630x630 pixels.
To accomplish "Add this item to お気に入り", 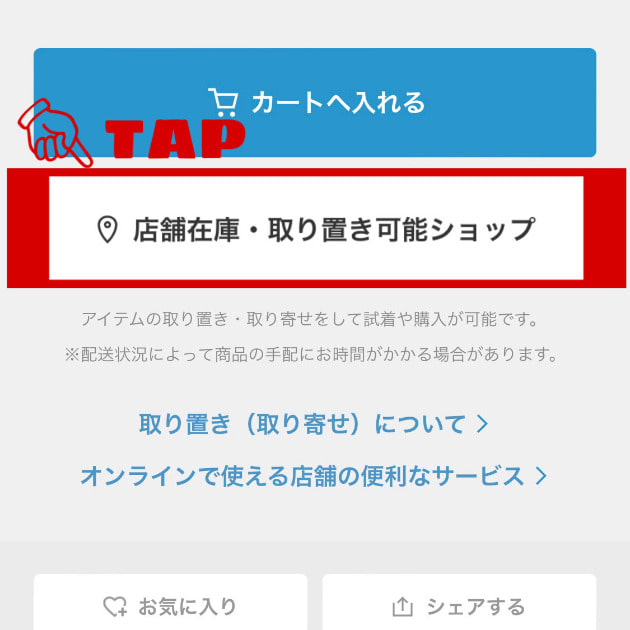I will (x=170, y=605).
